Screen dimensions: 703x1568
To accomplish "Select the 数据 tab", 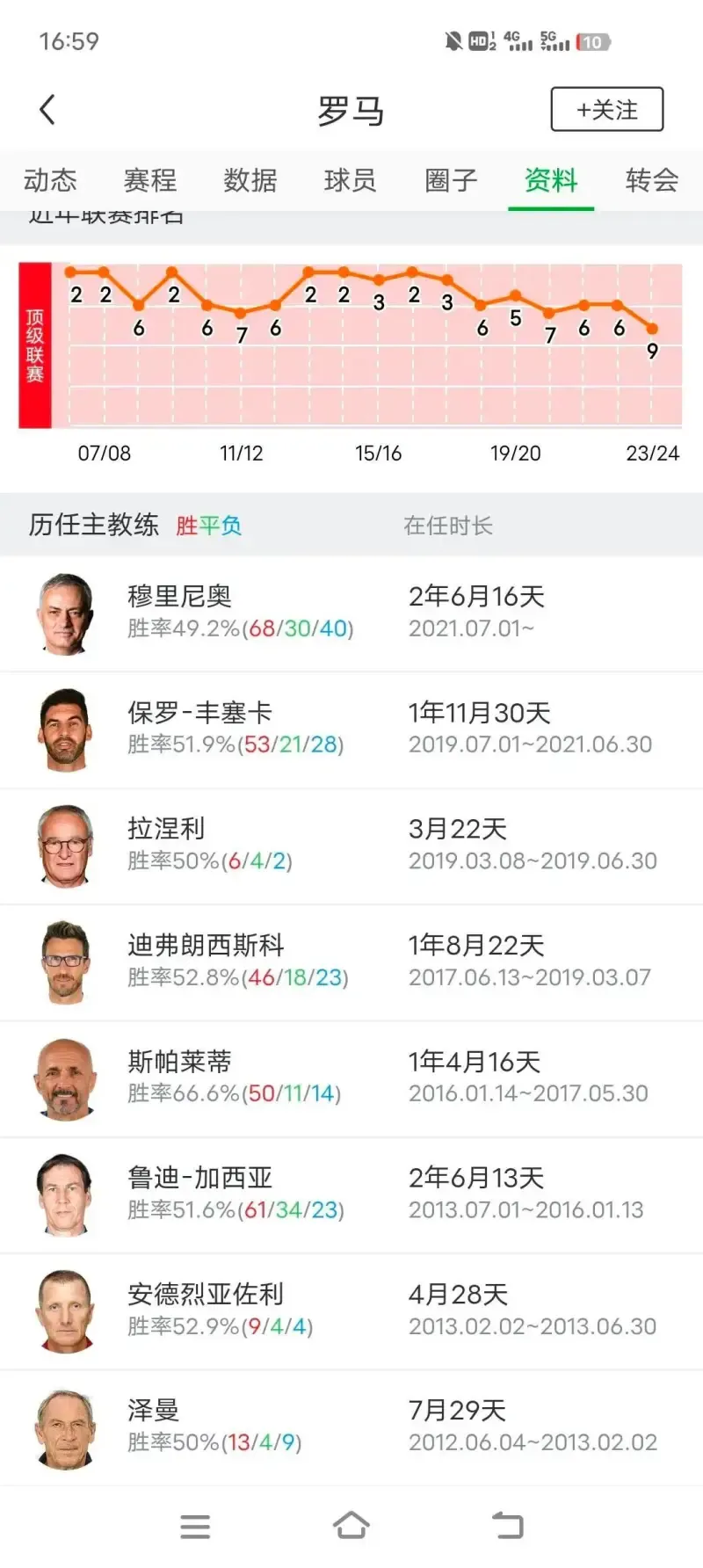I will [250, 180].
